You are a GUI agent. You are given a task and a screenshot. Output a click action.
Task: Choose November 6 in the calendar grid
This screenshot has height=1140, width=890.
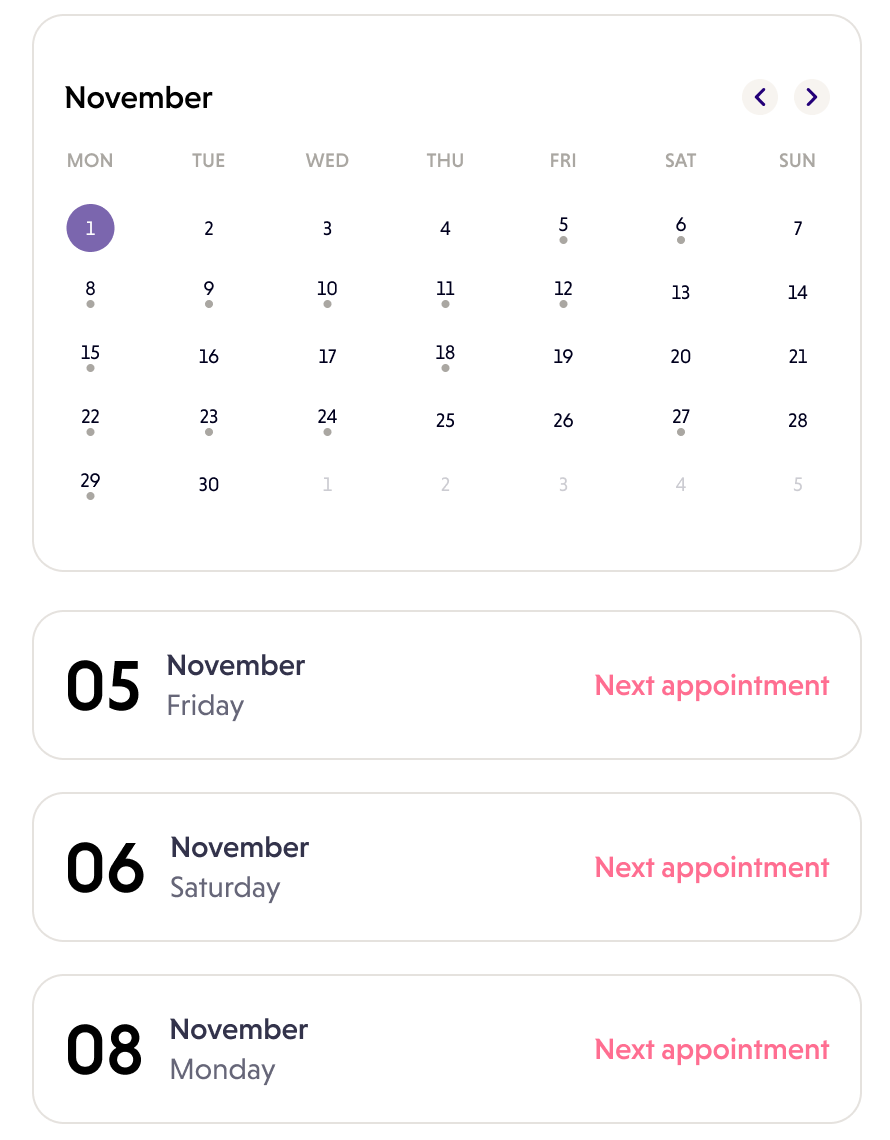click(680, 227)
